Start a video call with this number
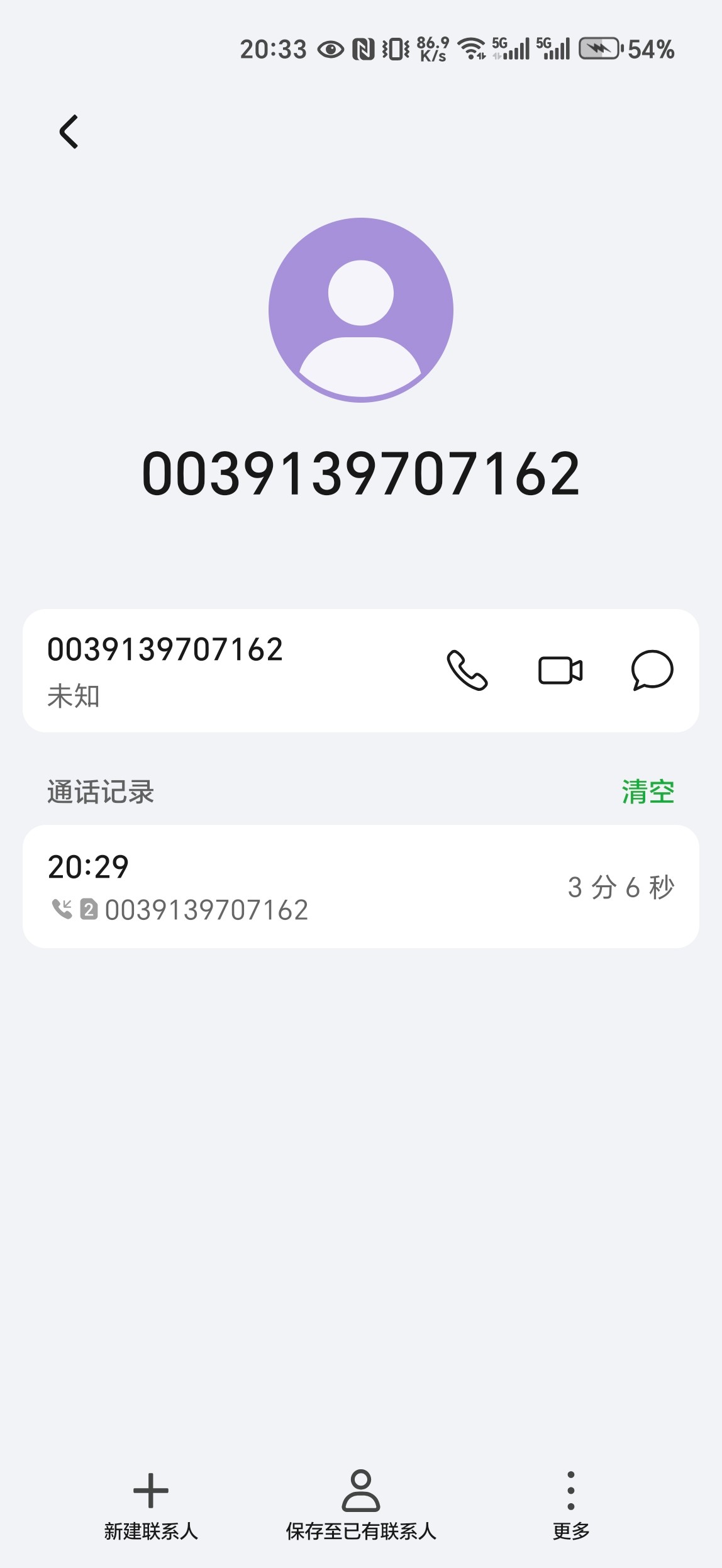 click(560, 670)
